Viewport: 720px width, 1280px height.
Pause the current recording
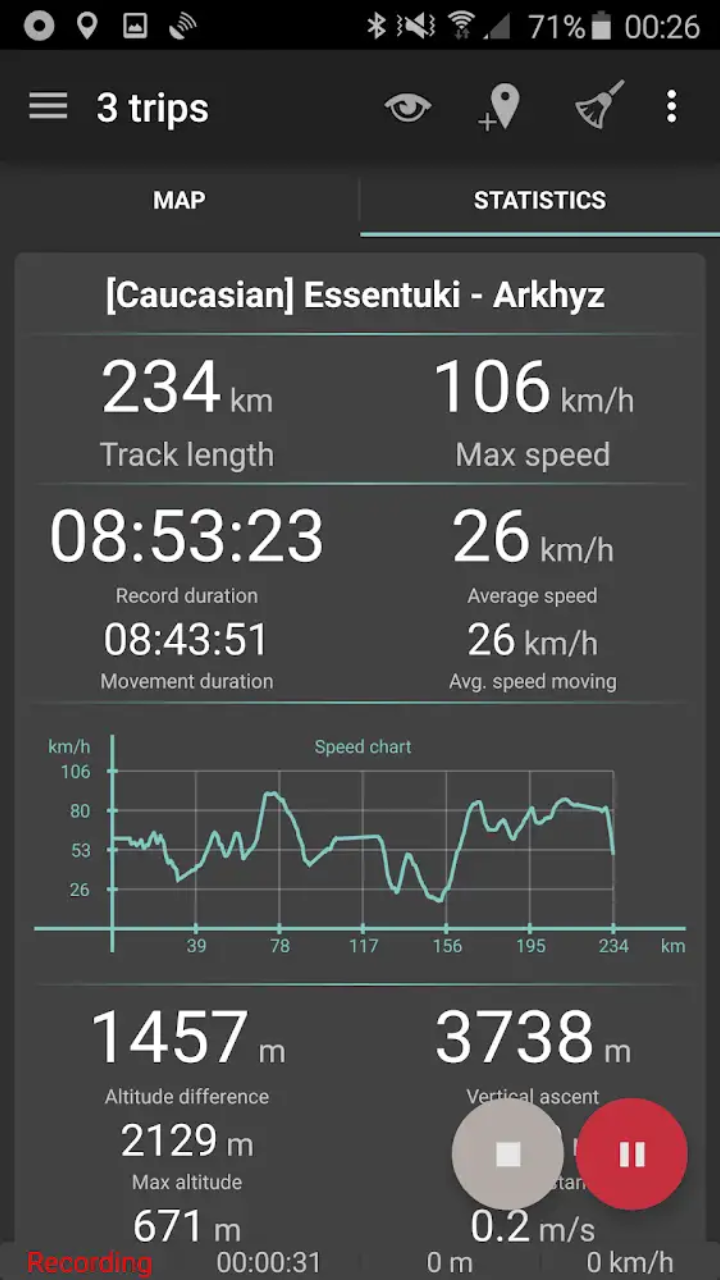pyautogui.click(x=632, y=1154)
